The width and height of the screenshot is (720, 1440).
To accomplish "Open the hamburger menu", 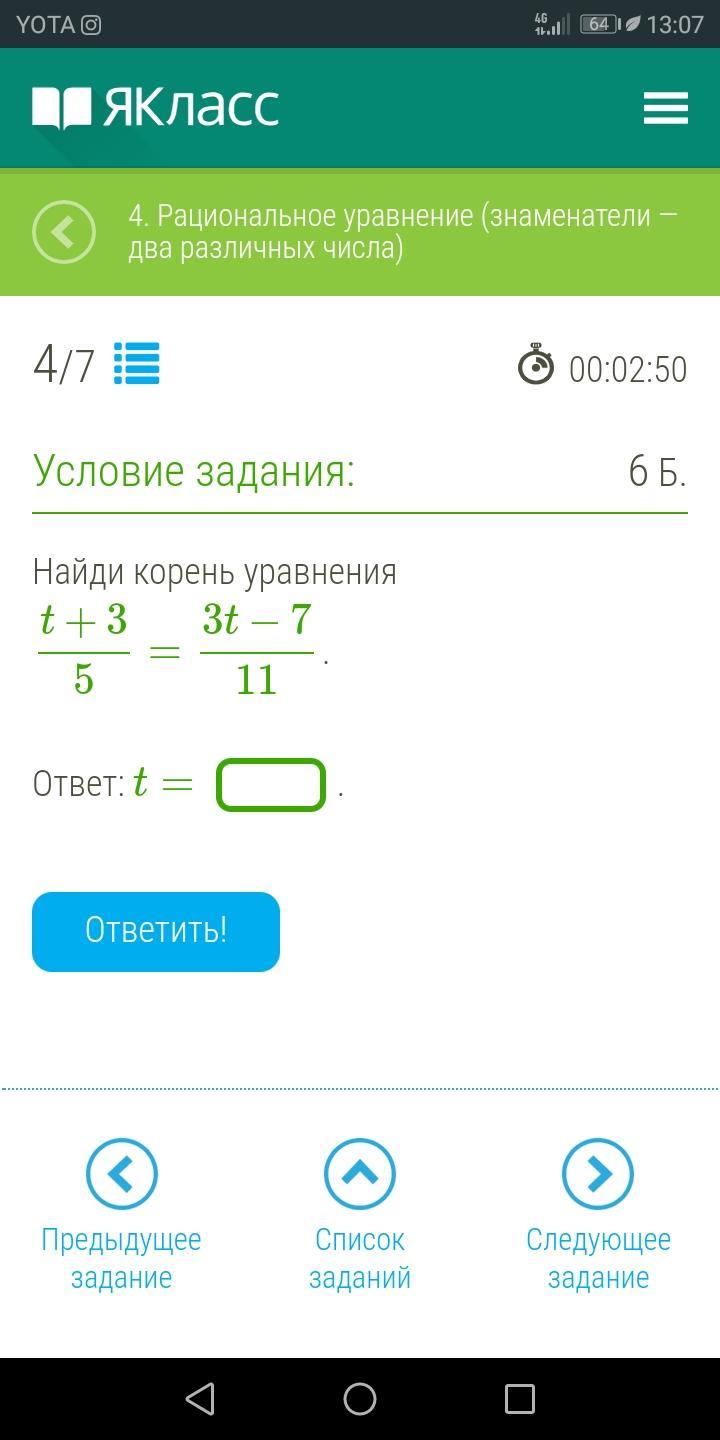I will coord(665,108).
